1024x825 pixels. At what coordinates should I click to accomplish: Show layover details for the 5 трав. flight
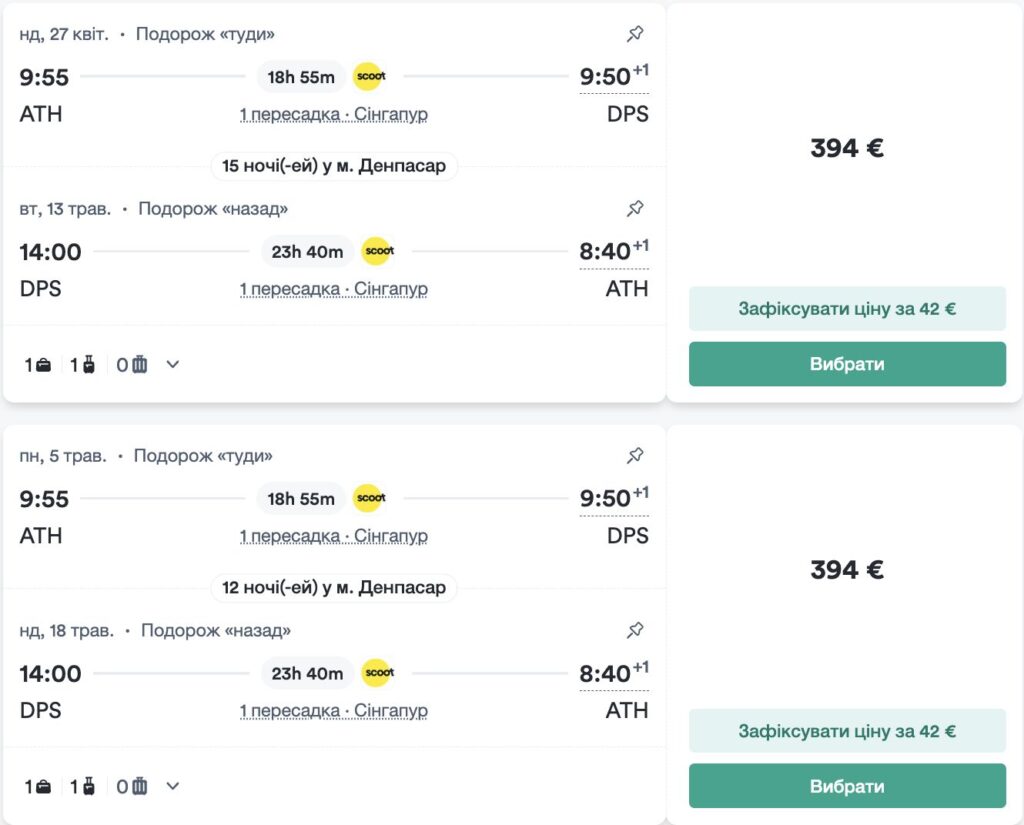333,536
